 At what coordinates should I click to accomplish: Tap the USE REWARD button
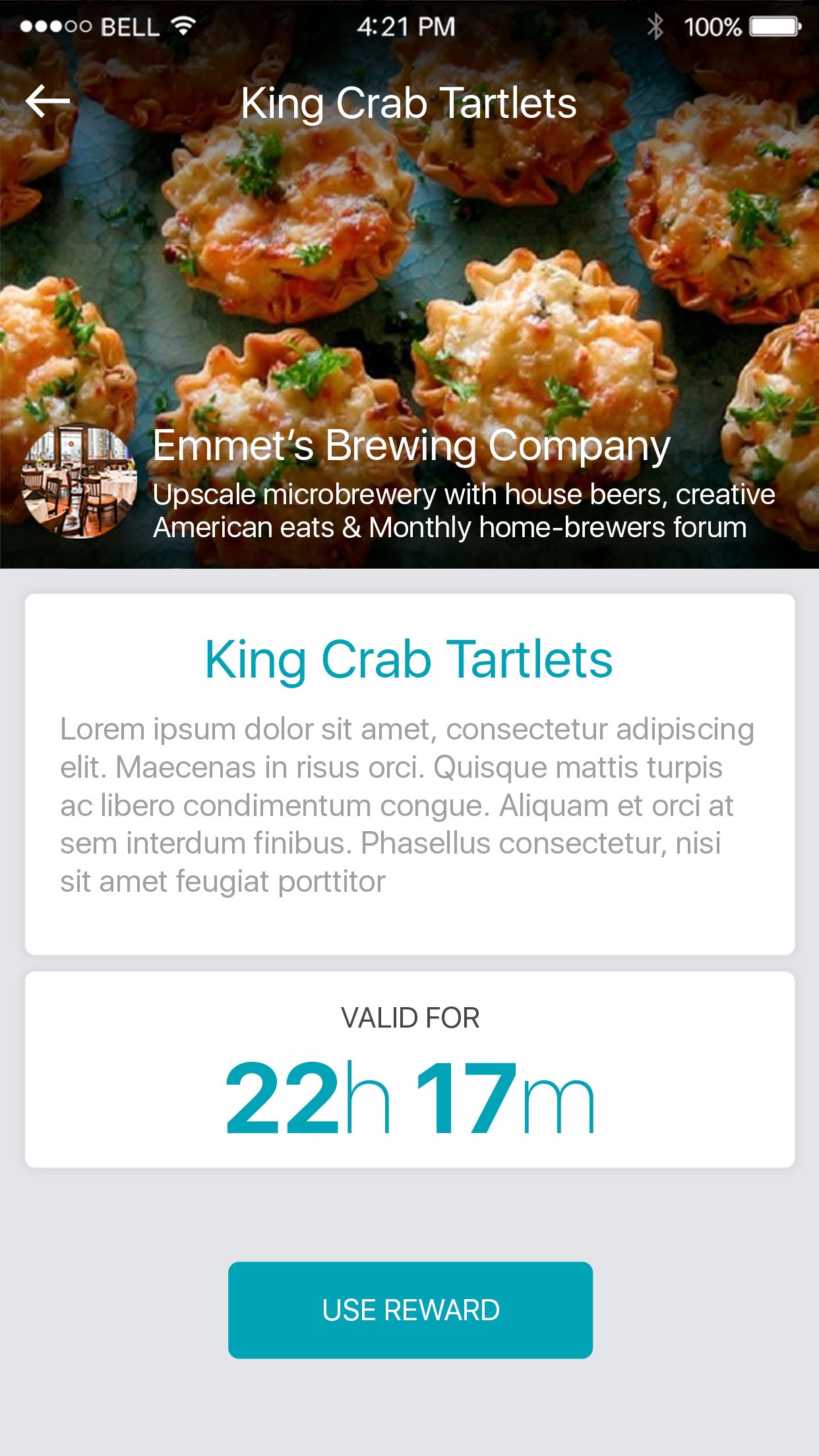click(410, 1310)
